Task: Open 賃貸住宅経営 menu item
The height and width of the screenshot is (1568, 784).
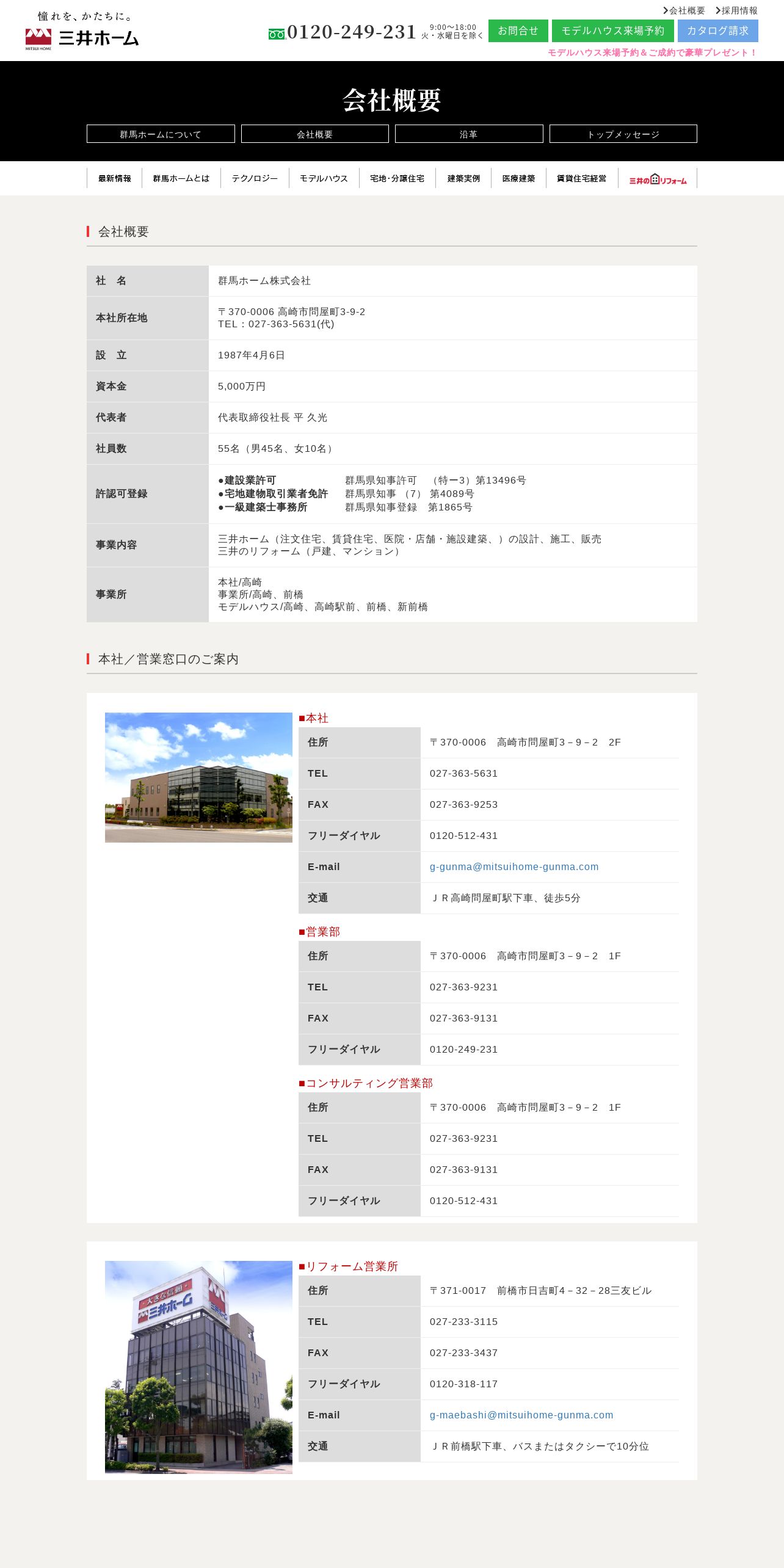Action: coord(582,178)
